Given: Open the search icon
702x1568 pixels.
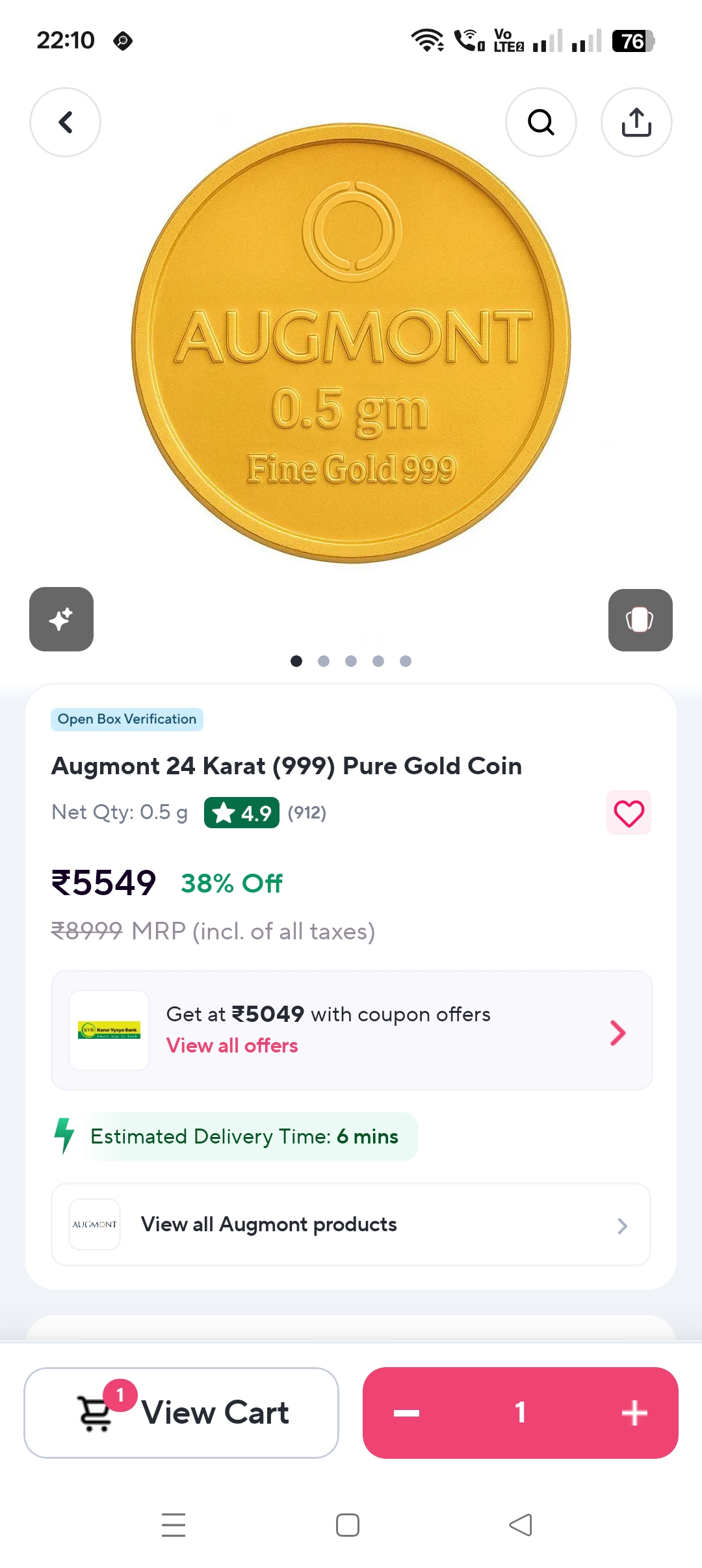Looking at the screenshot, I should (x=541, y=122).
